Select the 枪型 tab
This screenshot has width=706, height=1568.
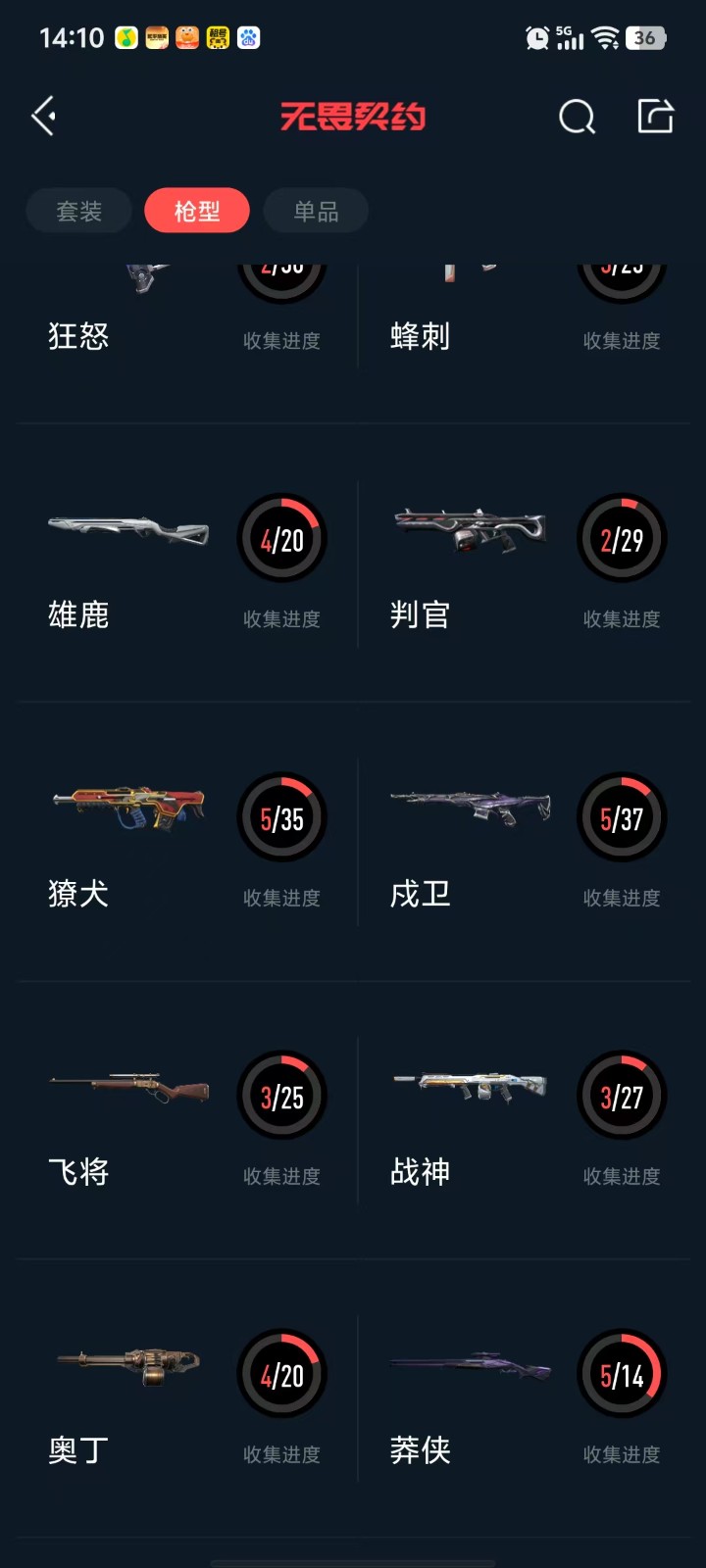click(x=197, y=211)
